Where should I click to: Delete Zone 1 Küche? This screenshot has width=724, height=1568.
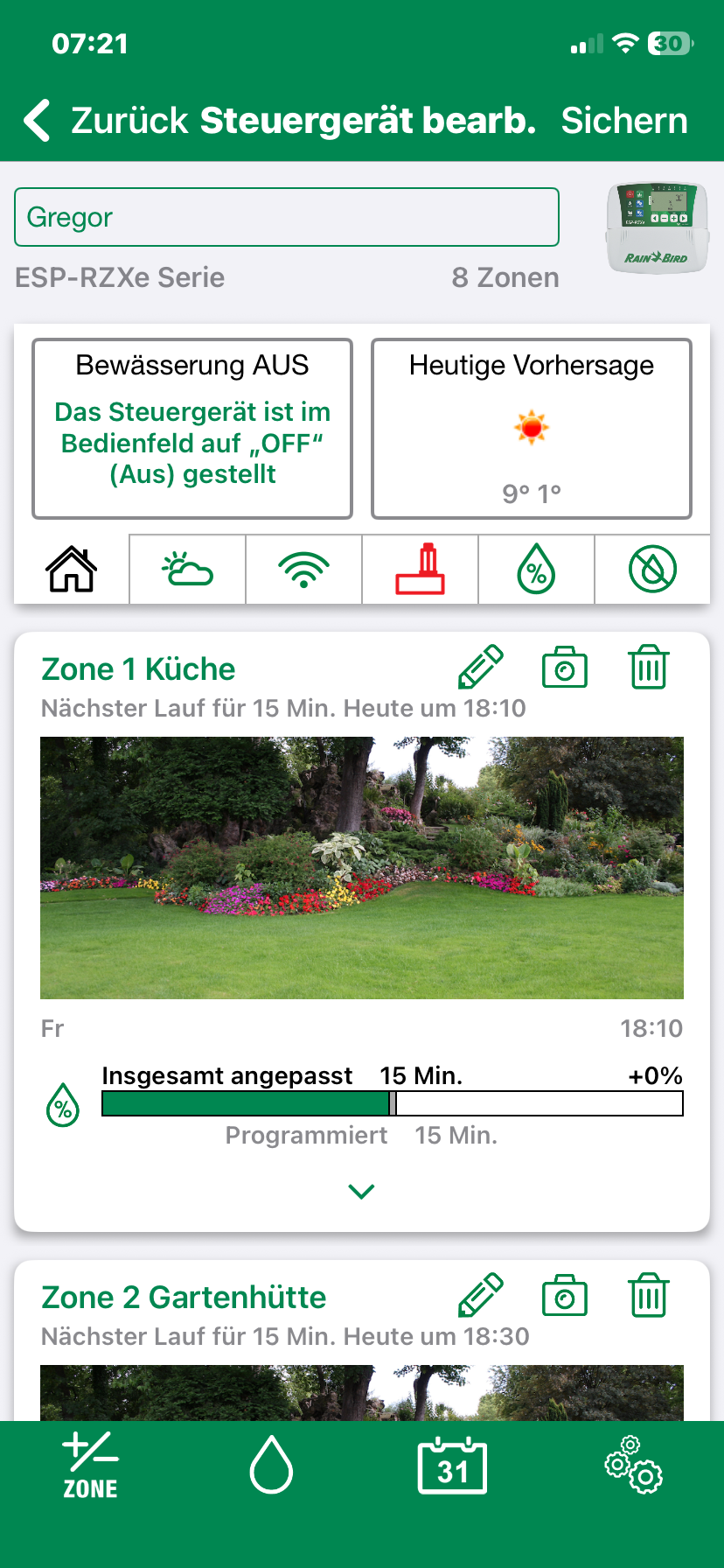pyautogui.click(x=649, y=668)
